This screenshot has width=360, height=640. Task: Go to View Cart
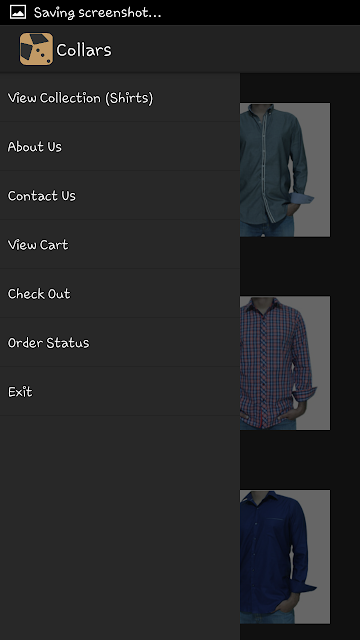tap(120, 244)
